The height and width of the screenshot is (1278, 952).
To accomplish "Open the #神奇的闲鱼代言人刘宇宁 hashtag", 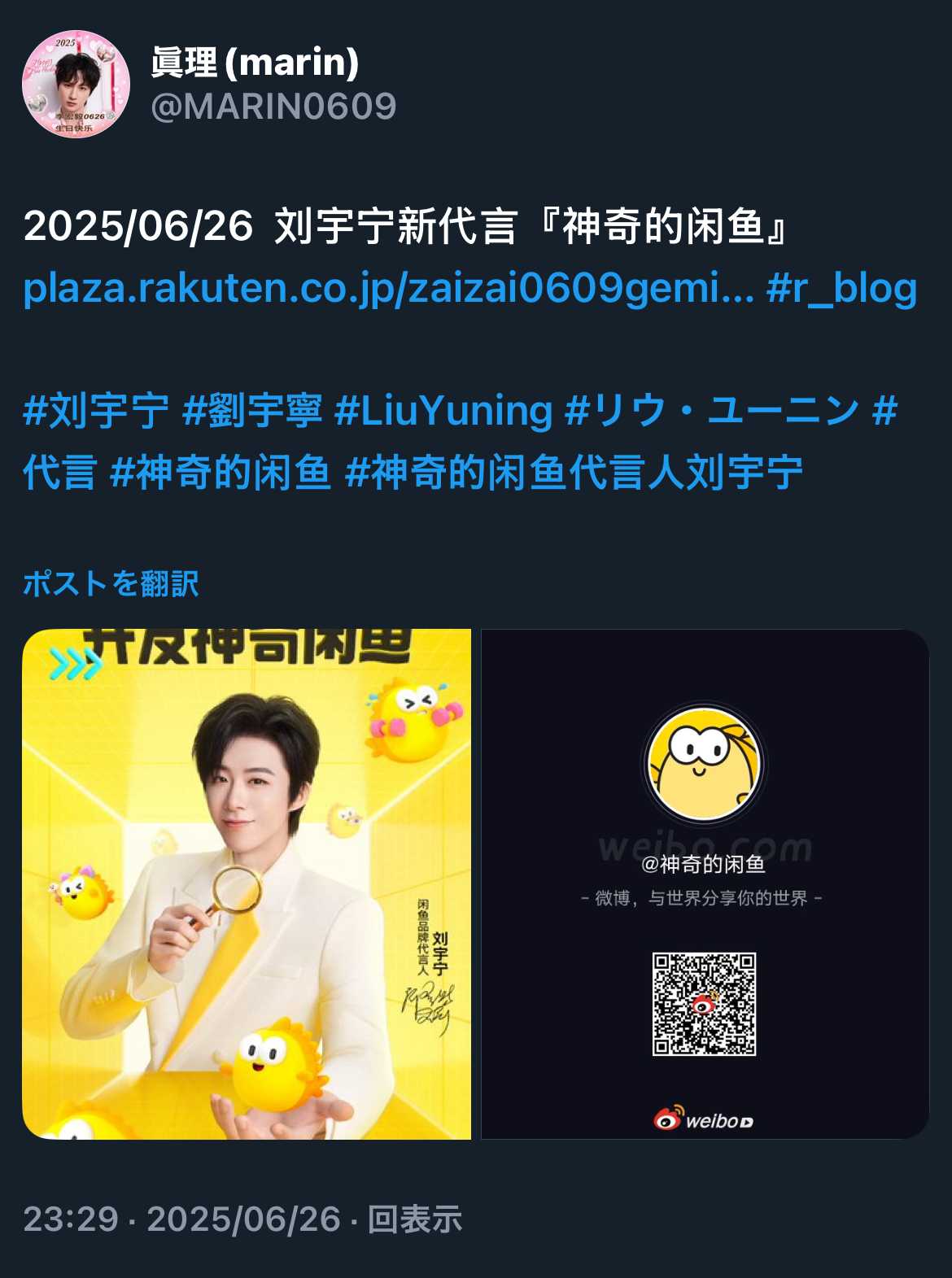I will 574,472.
